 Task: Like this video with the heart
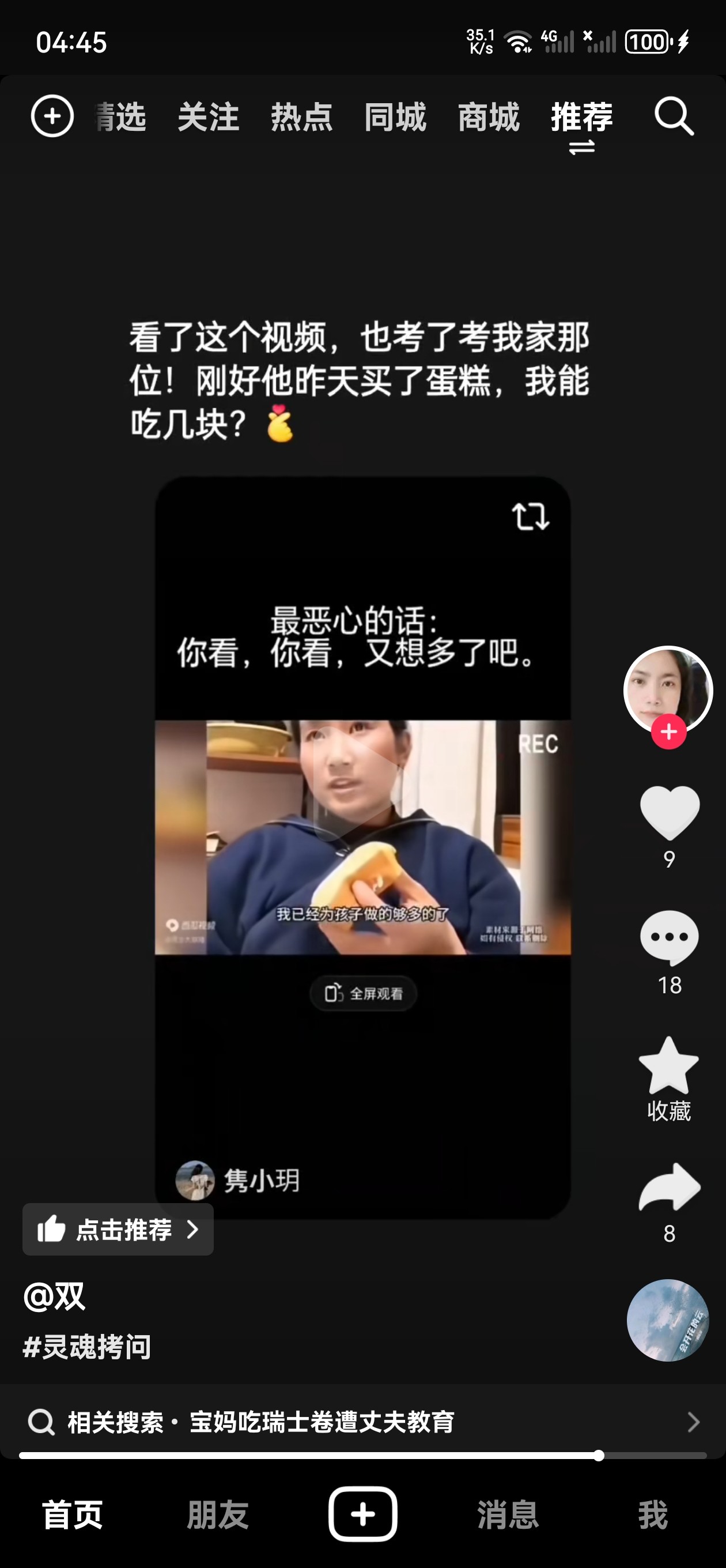[x=669, y=813]
